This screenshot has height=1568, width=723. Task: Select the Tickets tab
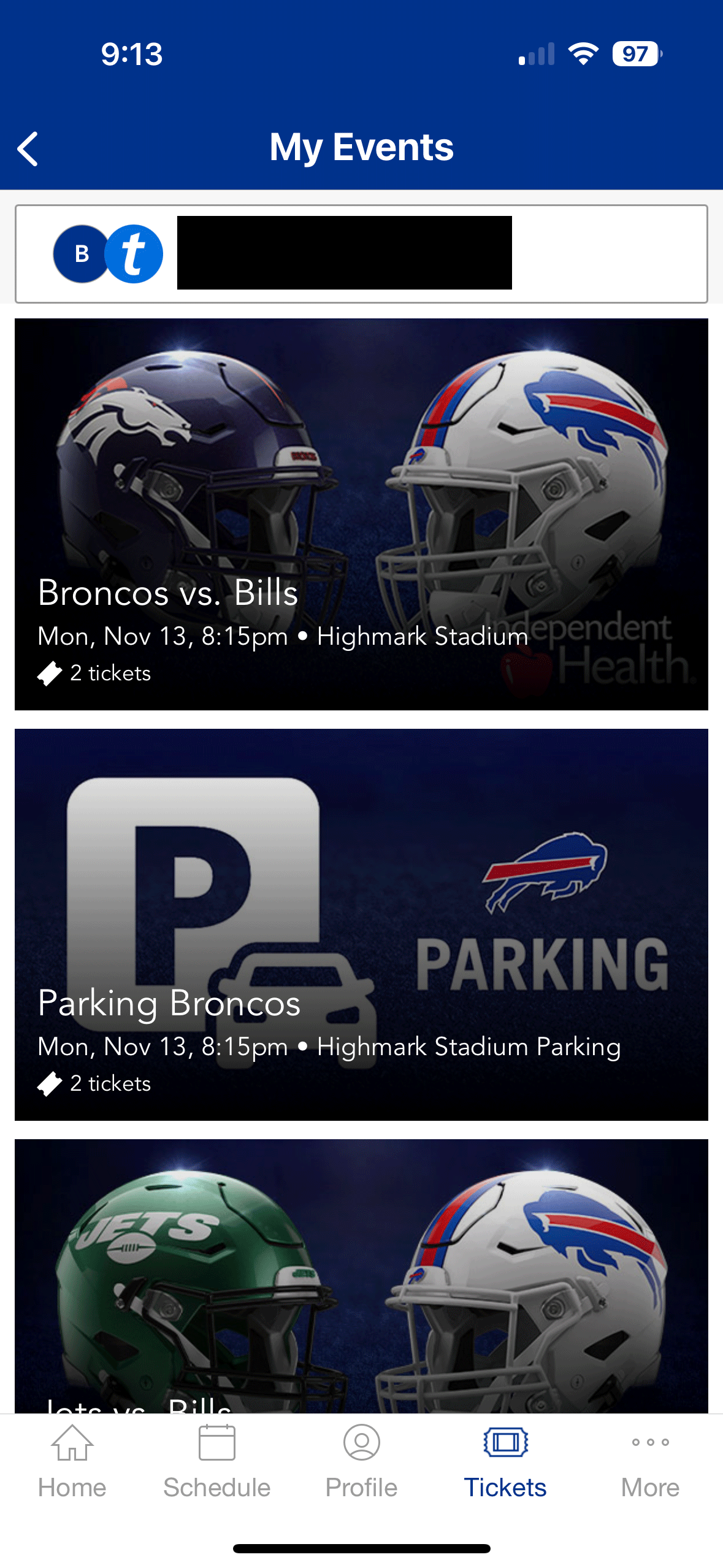coord(505,1462)
